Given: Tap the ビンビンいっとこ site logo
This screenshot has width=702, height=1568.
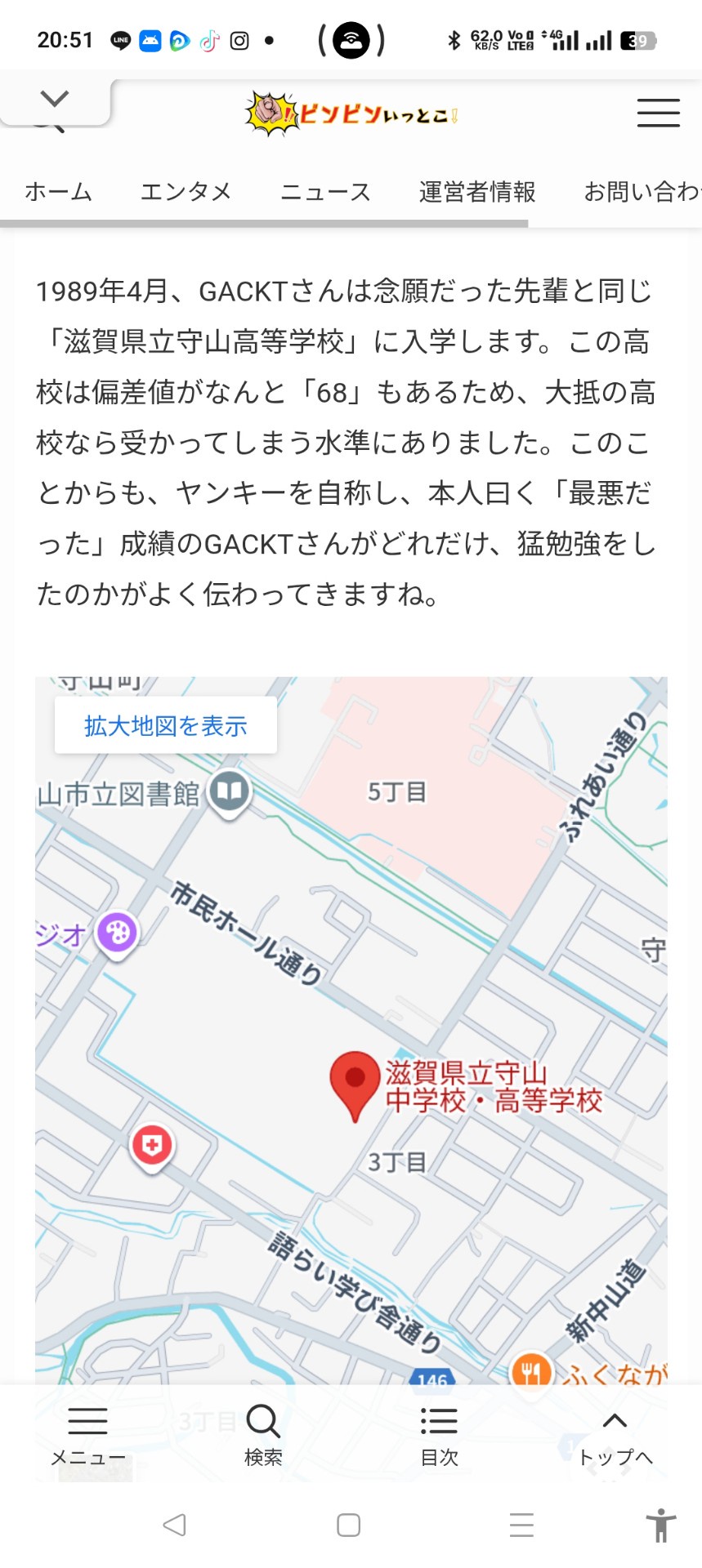Looking at the screenshot, I should point(351,113).
